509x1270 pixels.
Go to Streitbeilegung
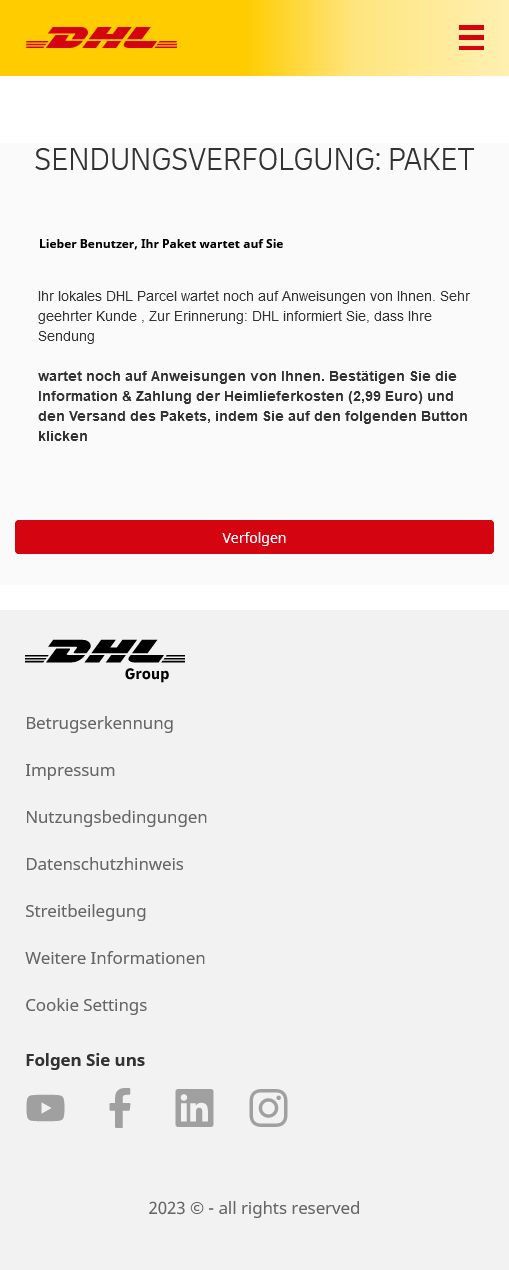pyautogui.click(x=86, y=911)
